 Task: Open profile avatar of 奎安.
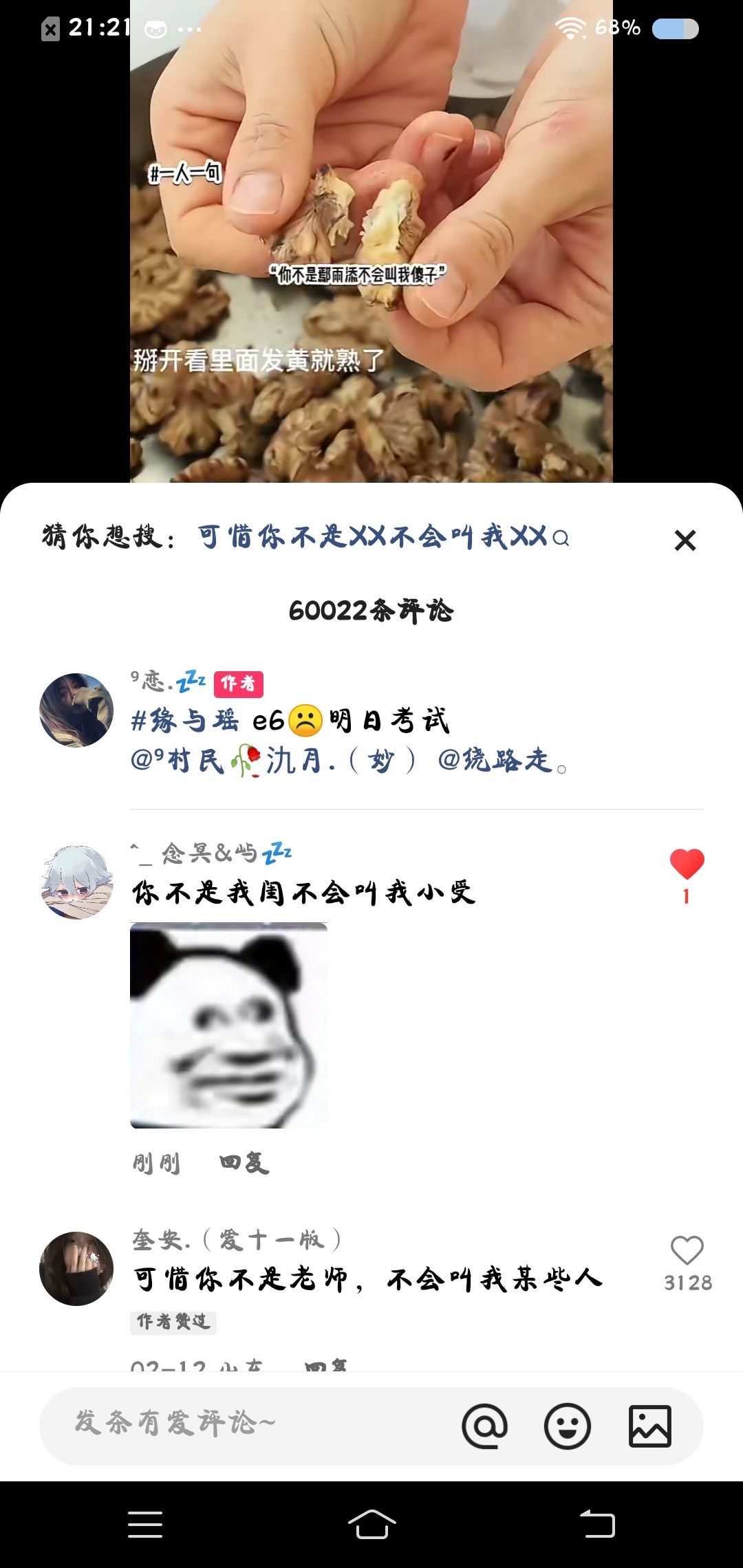(x=76, y=1268)
